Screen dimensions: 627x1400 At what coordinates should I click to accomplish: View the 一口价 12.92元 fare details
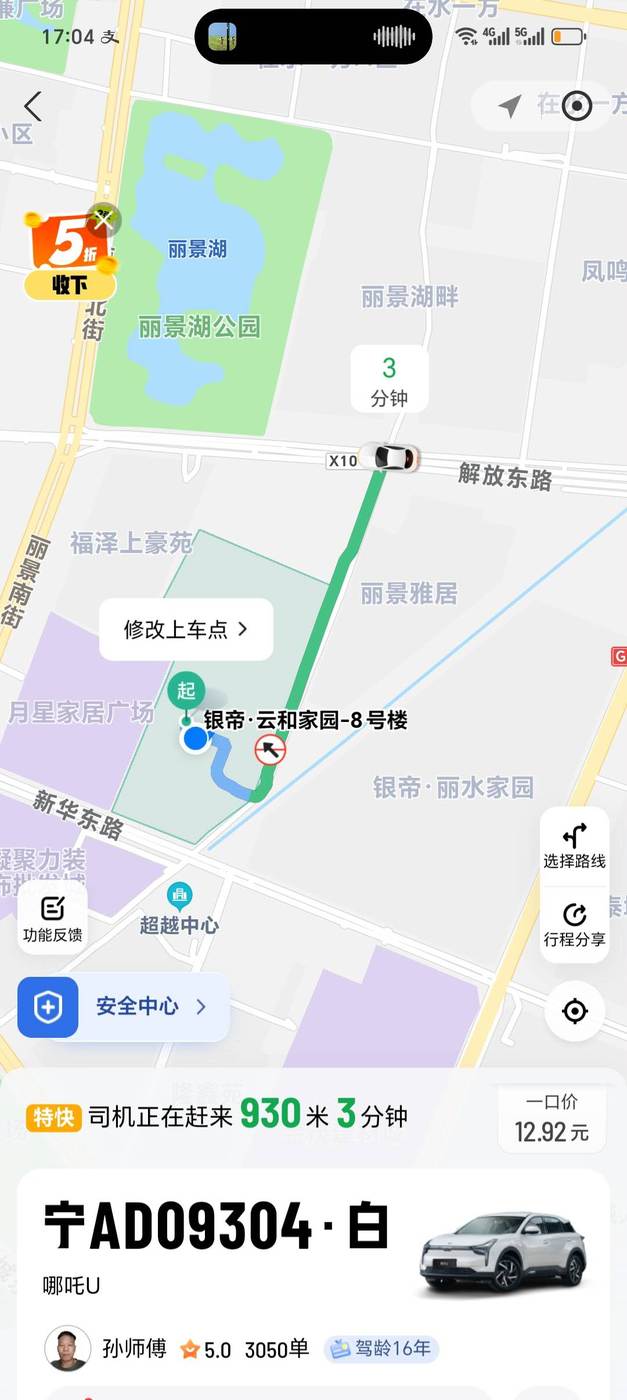(551, 1119)
